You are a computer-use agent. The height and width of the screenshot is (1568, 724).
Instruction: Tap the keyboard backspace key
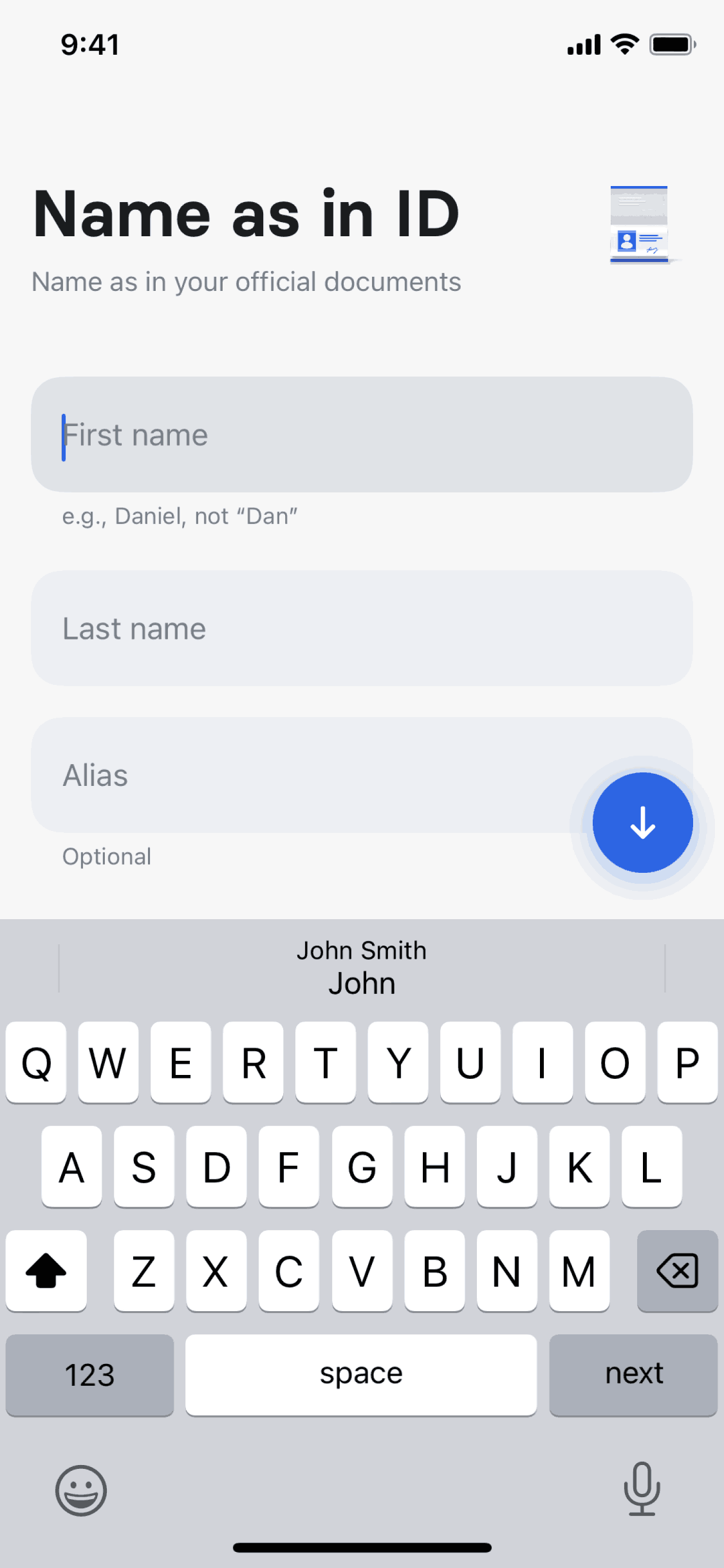point(677,1271)
